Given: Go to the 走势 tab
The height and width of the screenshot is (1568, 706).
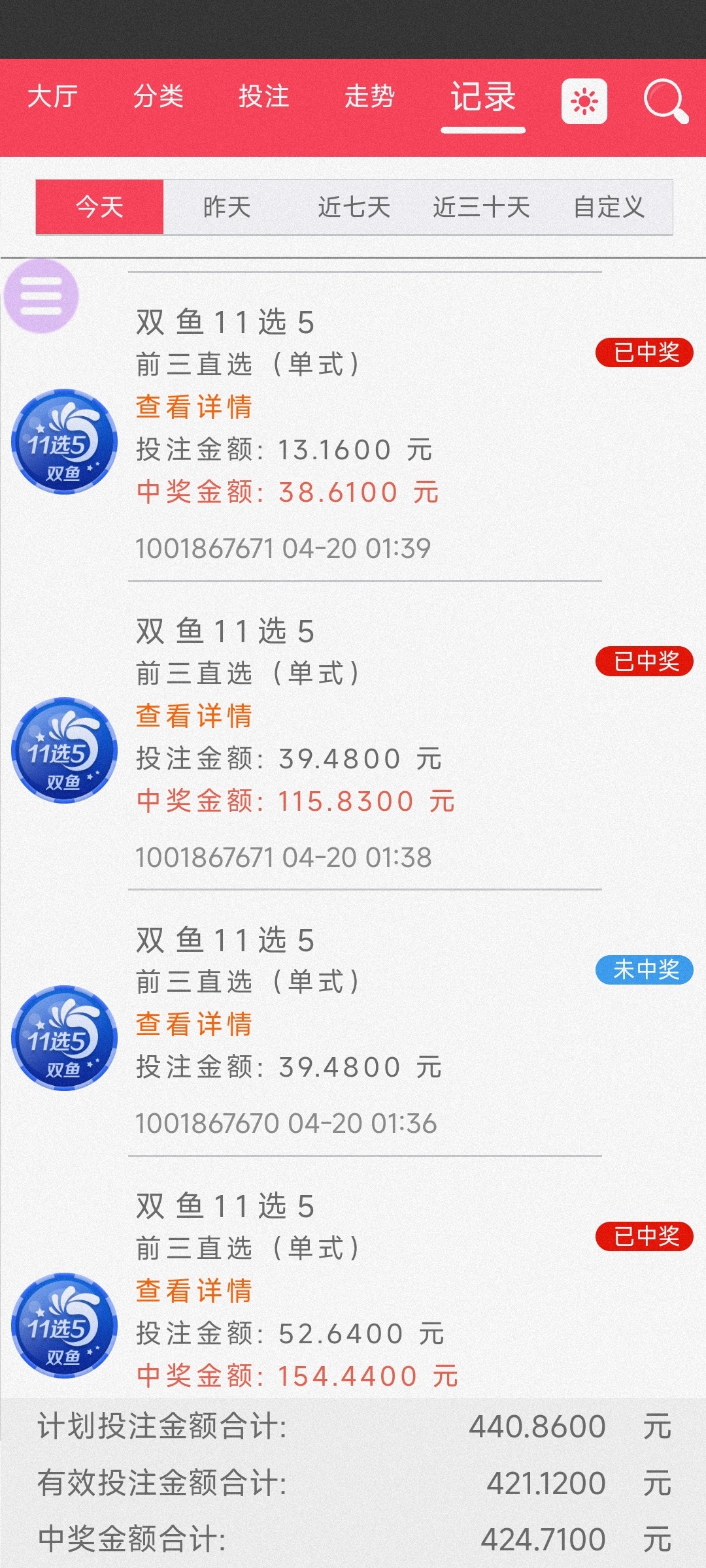Looking at the screenshot, I should pos(370,97).
